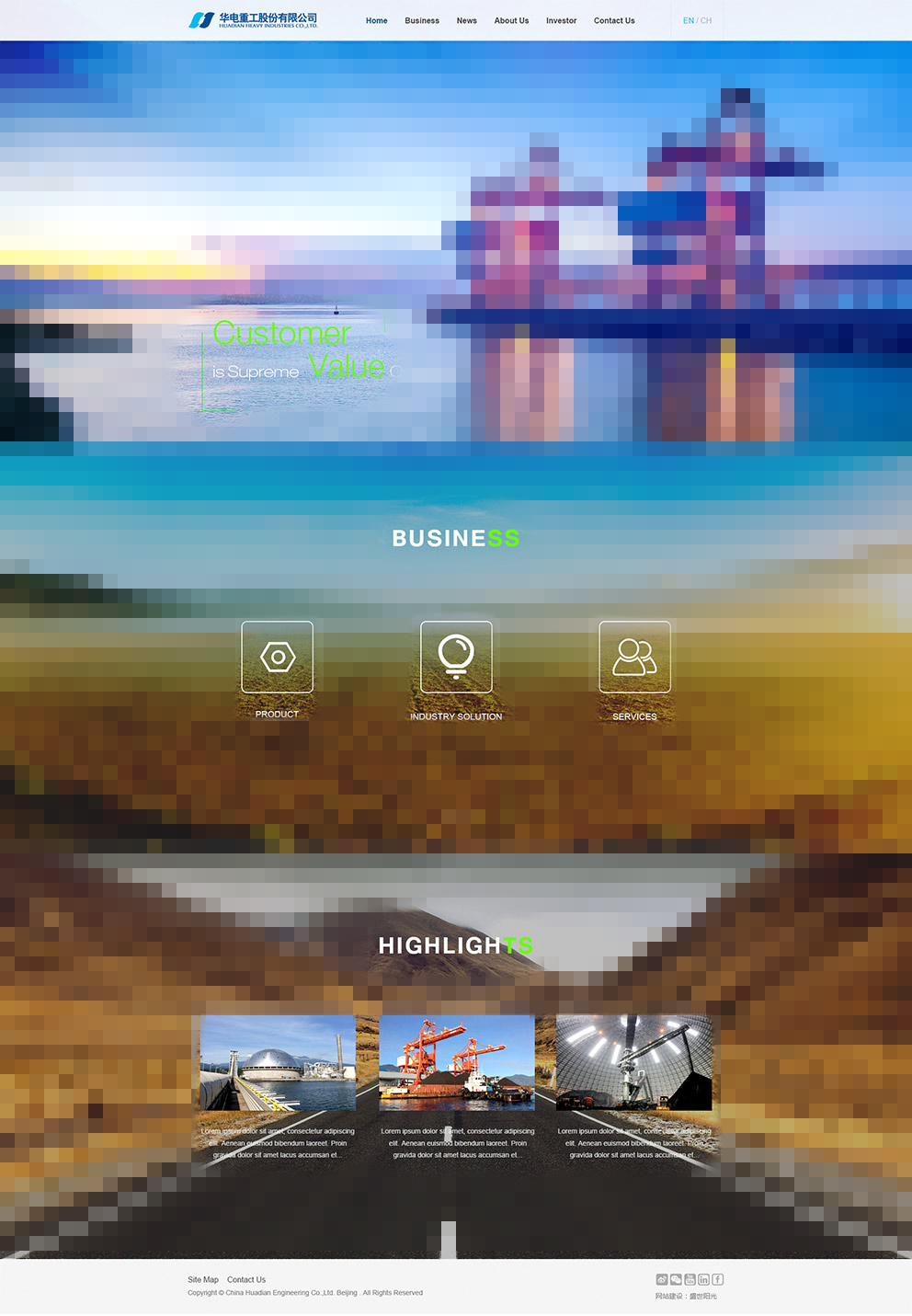View the orange port cranes highlight card
Screen dimensions: 912x1316
(457, 1063)
